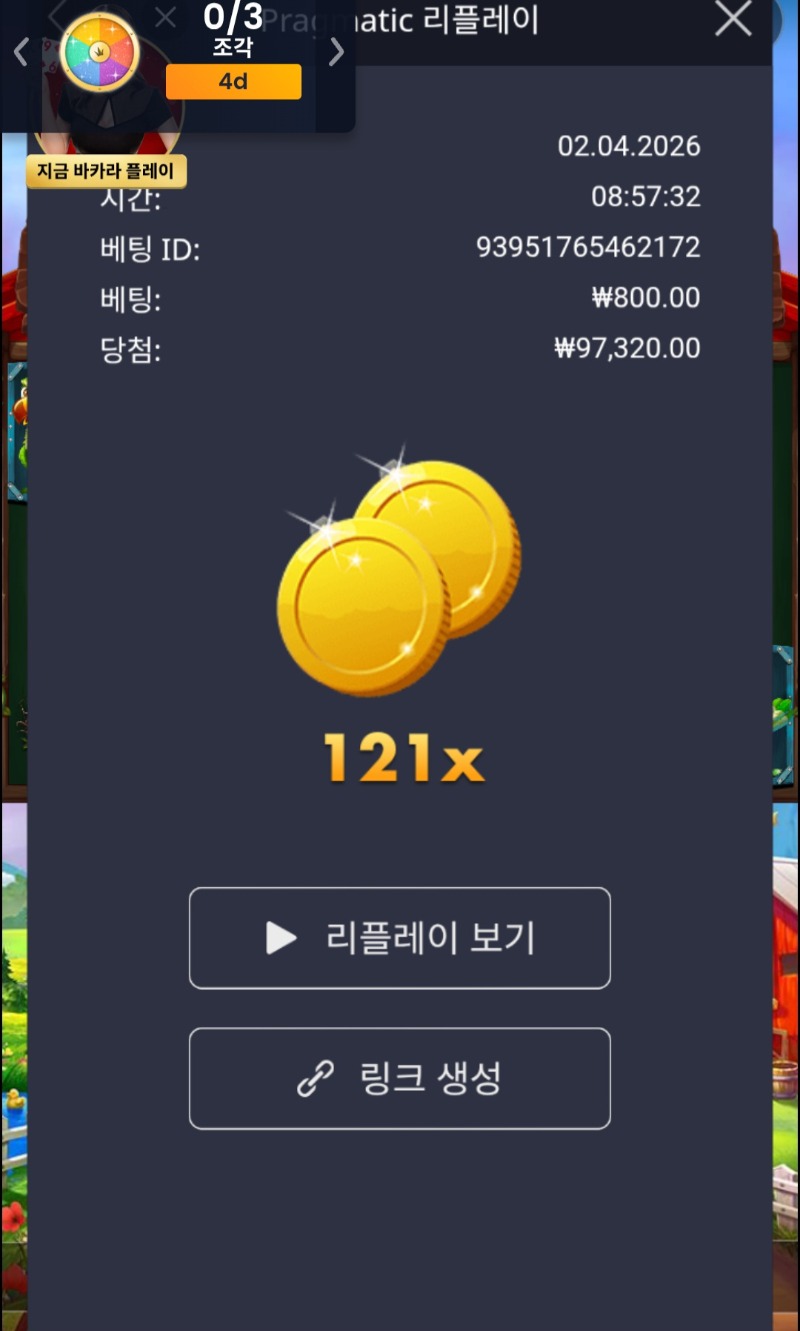Open the spin wheel pieces promo
Viewport: 800px width, 1331px height.
99,53
